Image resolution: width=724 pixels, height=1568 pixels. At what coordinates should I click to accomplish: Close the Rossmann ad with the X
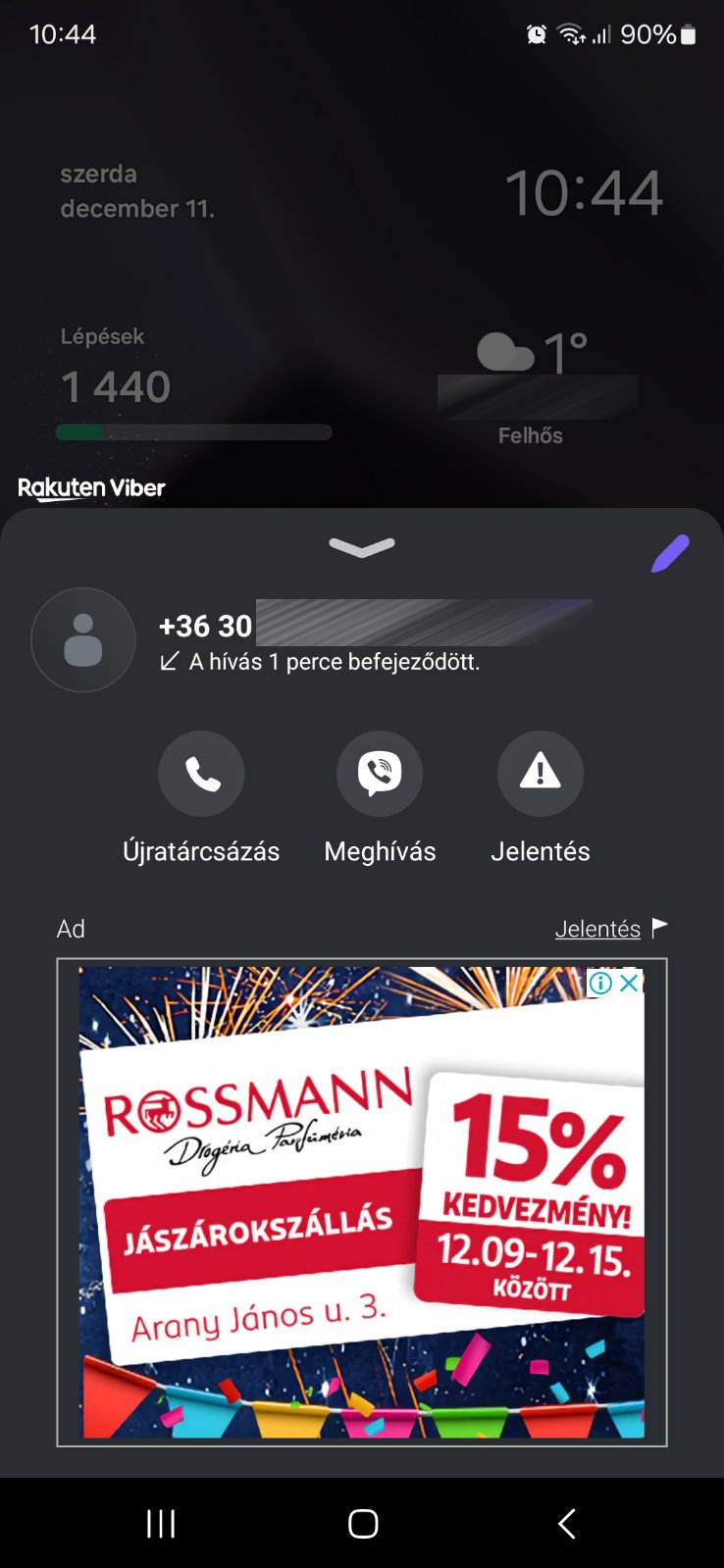630,982
